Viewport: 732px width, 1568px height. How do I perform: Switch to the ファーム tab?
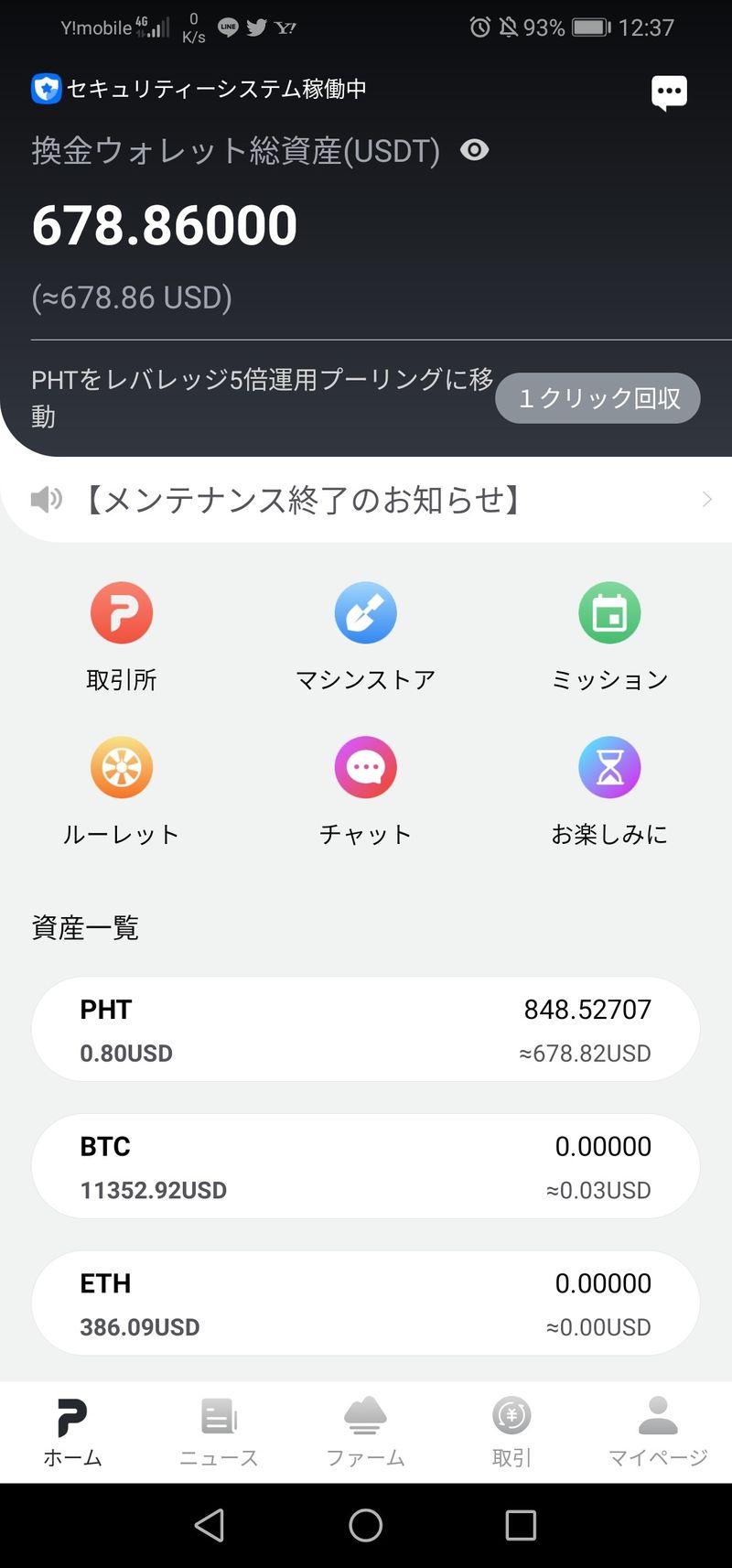click(x=365, y=1433)
